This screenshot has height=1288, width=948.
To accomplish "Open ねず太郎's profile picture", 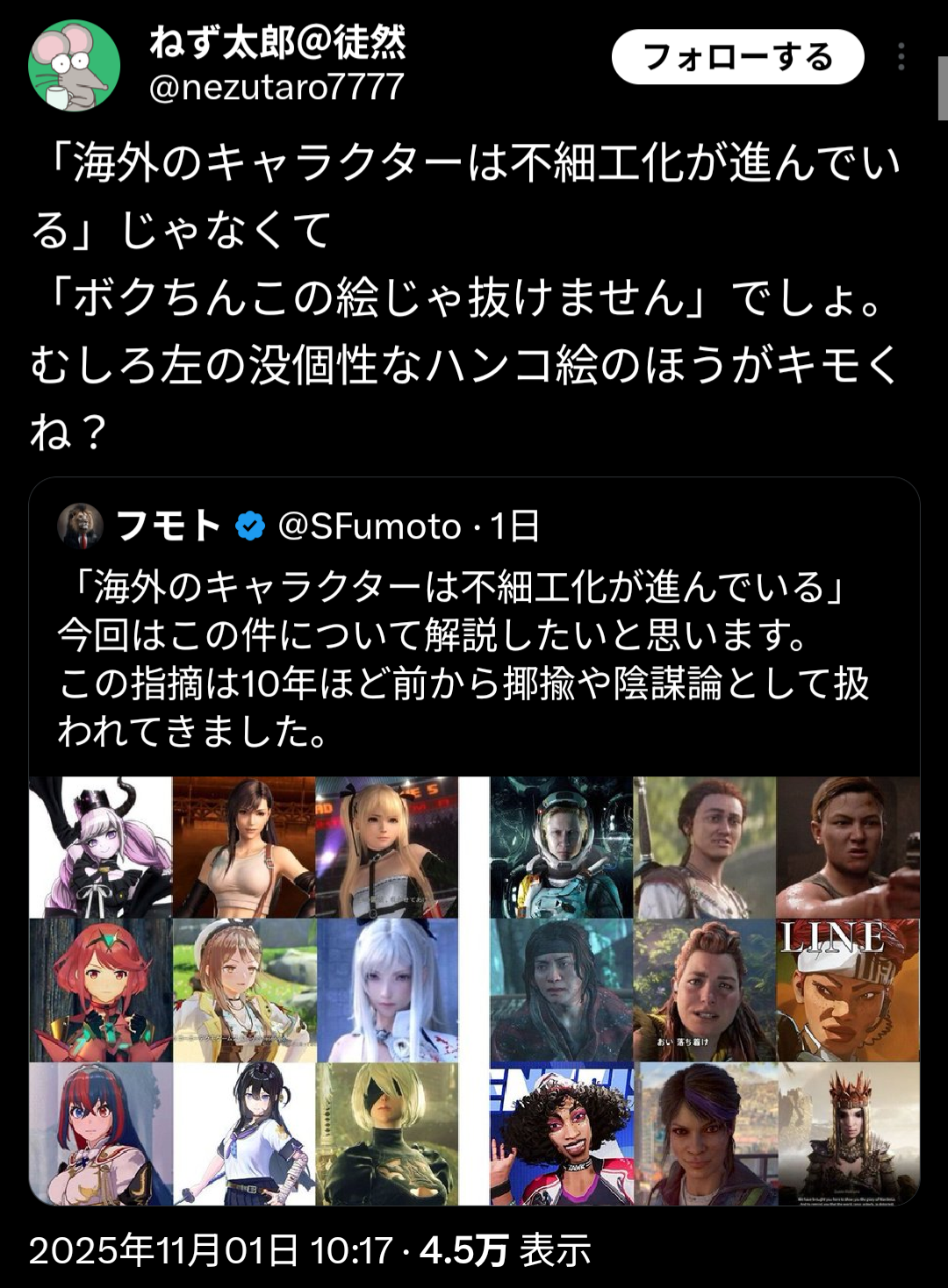I will [74, 65].
